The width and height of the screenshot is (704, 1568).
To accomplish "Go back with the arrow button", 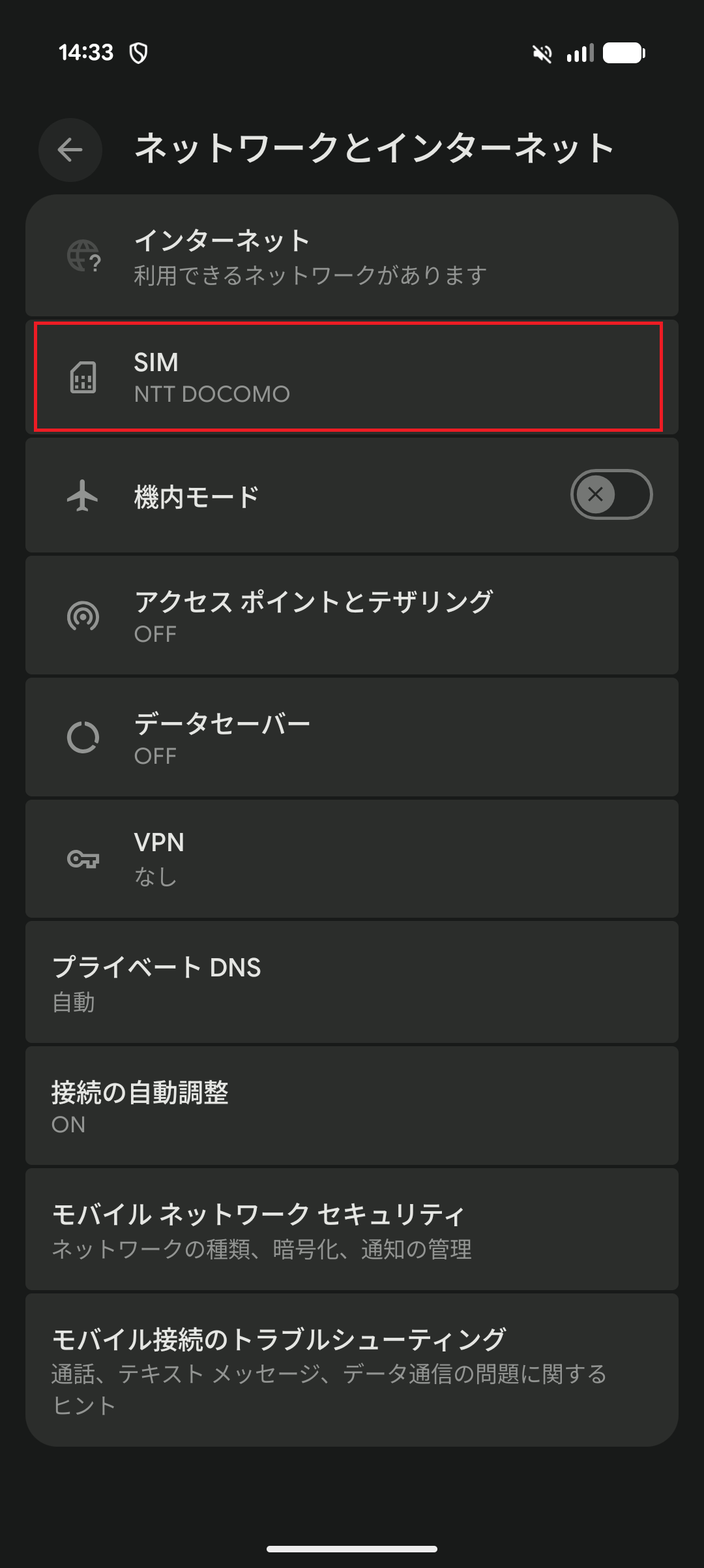I will pos(70,149).
